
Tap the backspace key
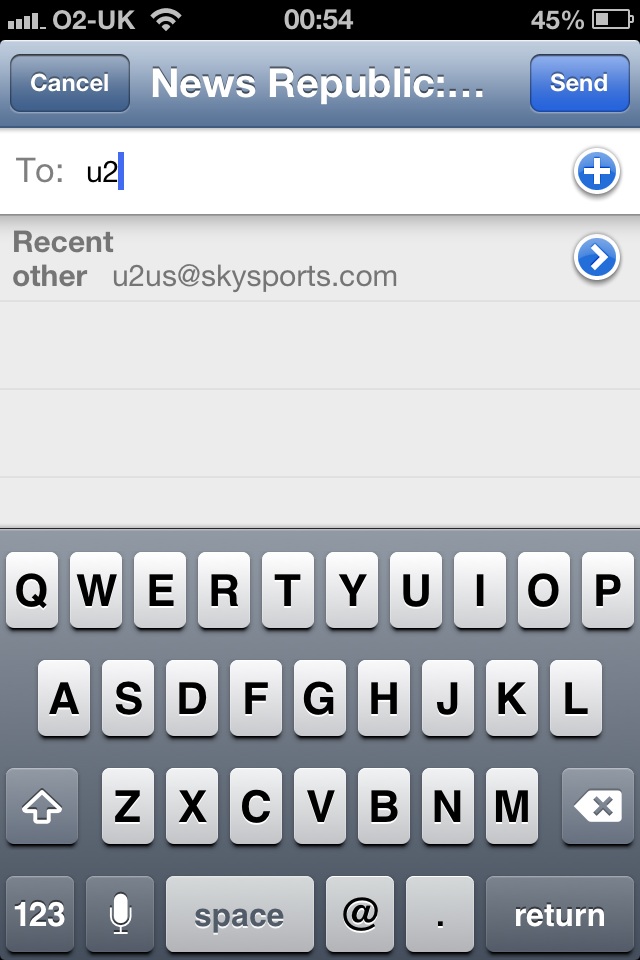point(598,806)
